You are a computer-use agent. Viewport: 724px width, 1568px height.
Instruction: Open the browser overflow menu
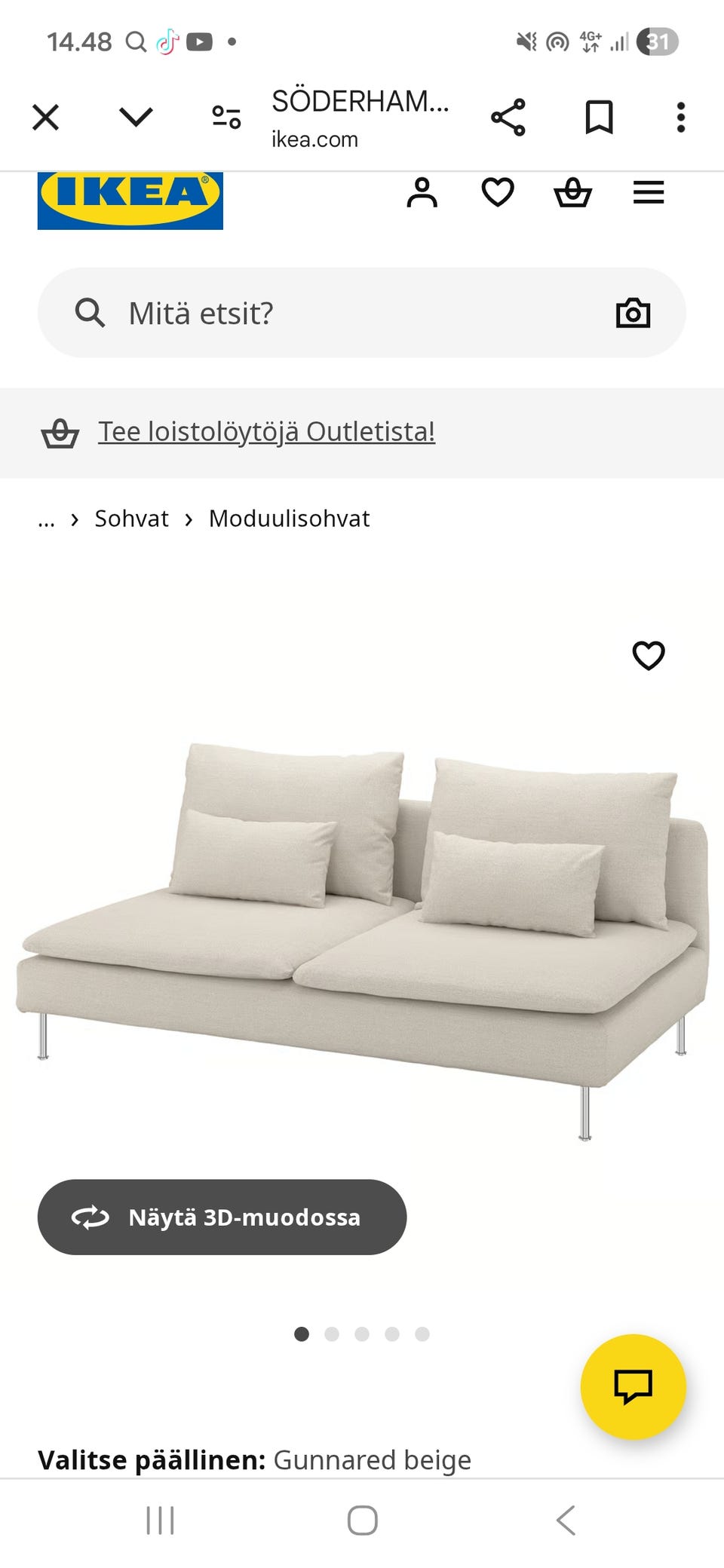(x=681, y=118)
